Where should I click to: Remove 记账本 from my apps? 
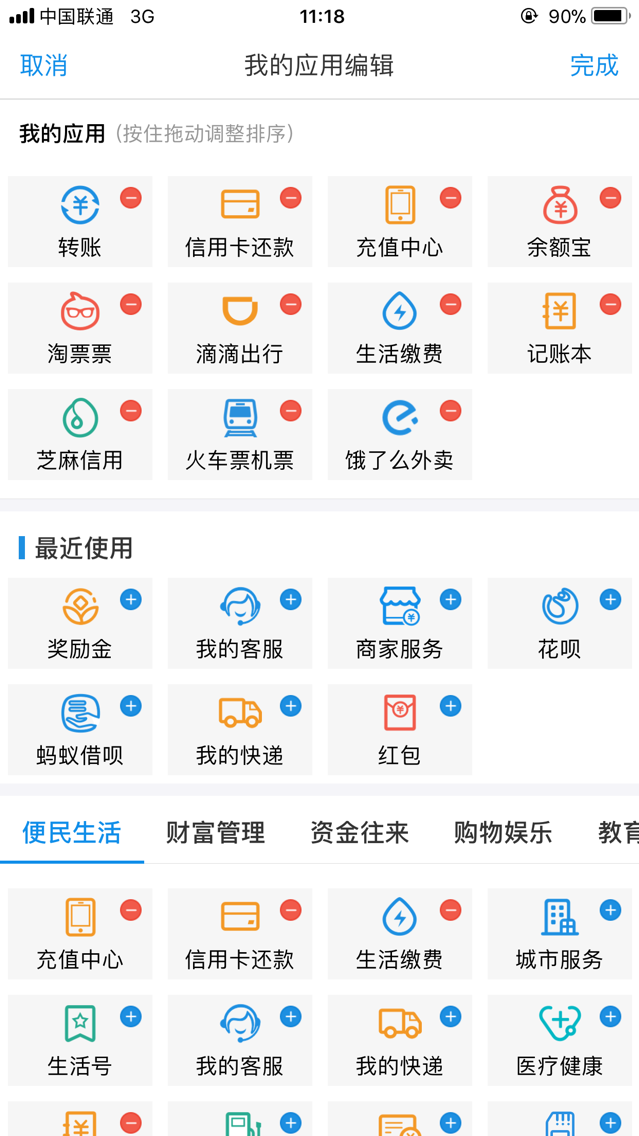[x=610, y=304]
